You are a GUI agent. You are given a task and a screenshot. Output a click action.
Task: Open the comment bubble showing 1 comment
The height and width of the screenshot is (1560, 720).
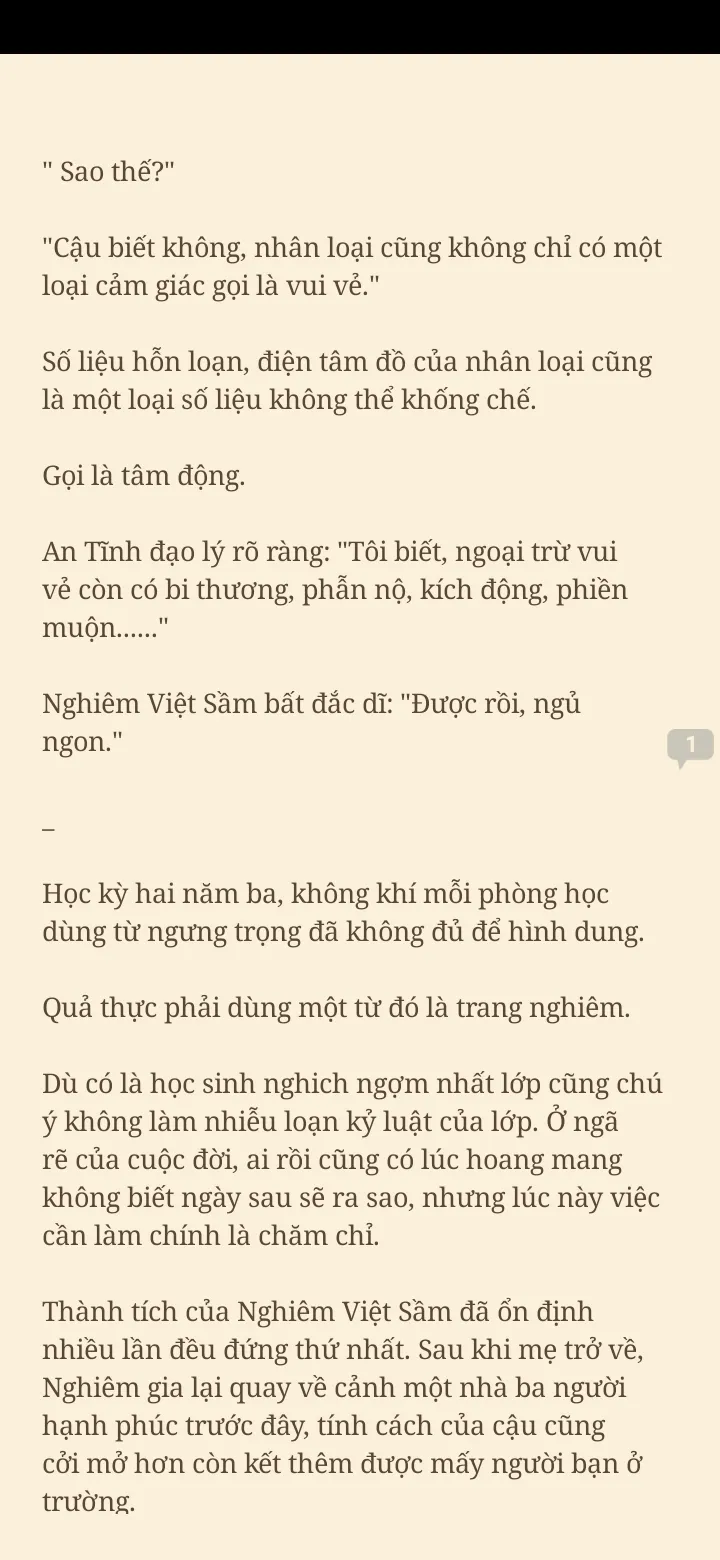pyautogui.click(x=690, y=746)
